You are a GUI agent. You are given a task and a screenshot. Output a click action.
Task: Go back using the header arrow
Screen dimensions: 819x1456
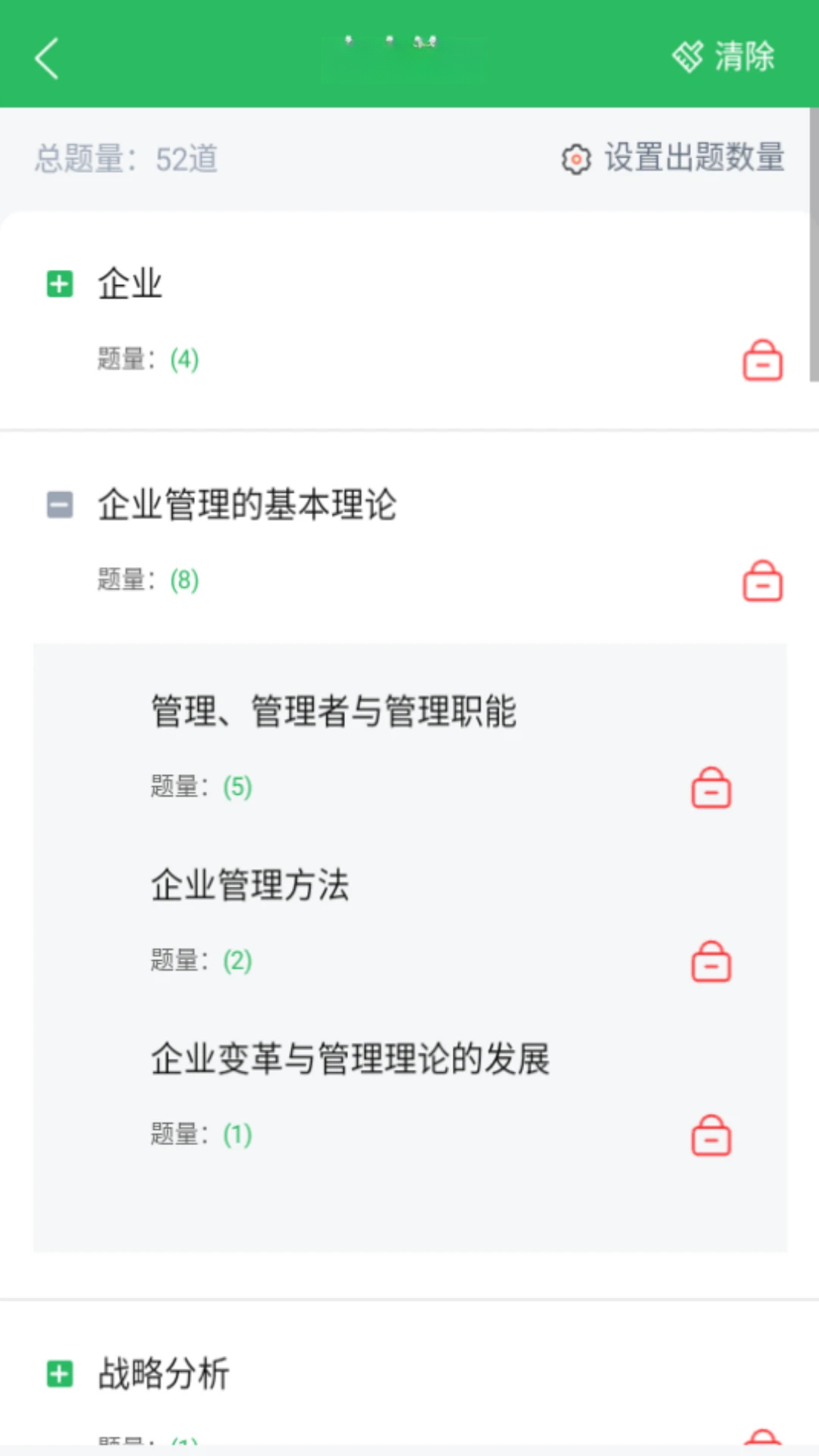46,58
